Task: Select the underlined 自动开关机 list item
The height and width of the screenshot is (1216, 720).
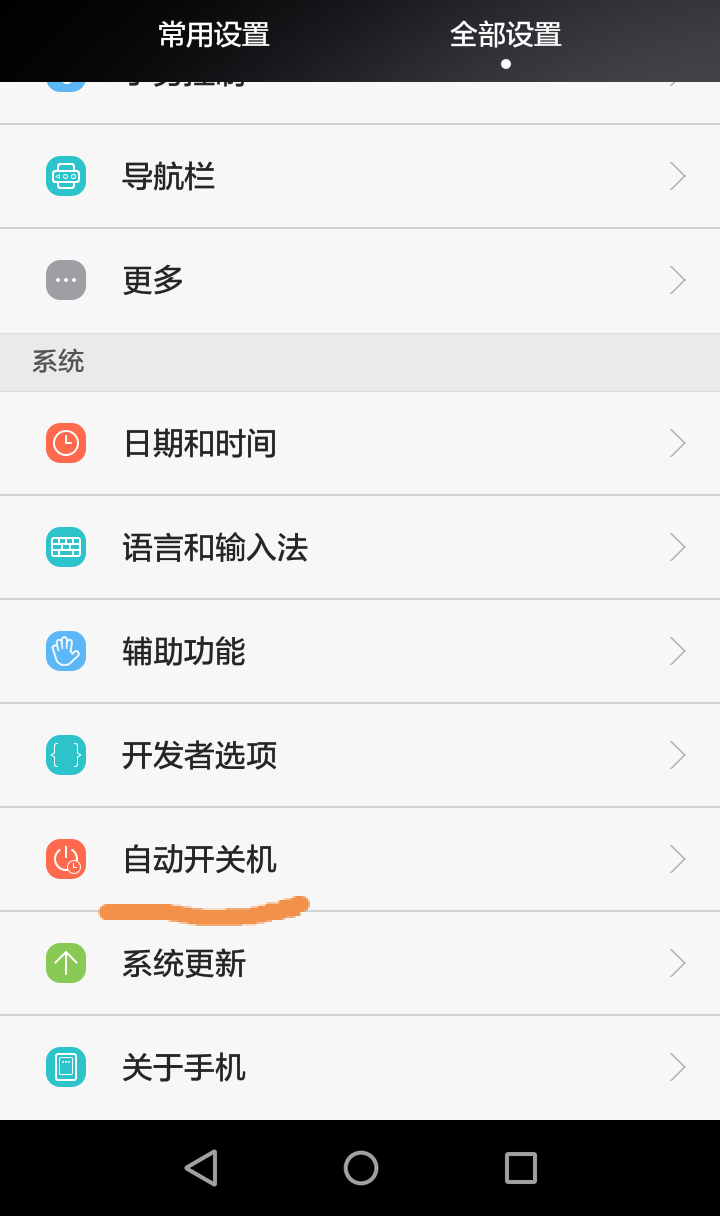Action: click(360, 859)
